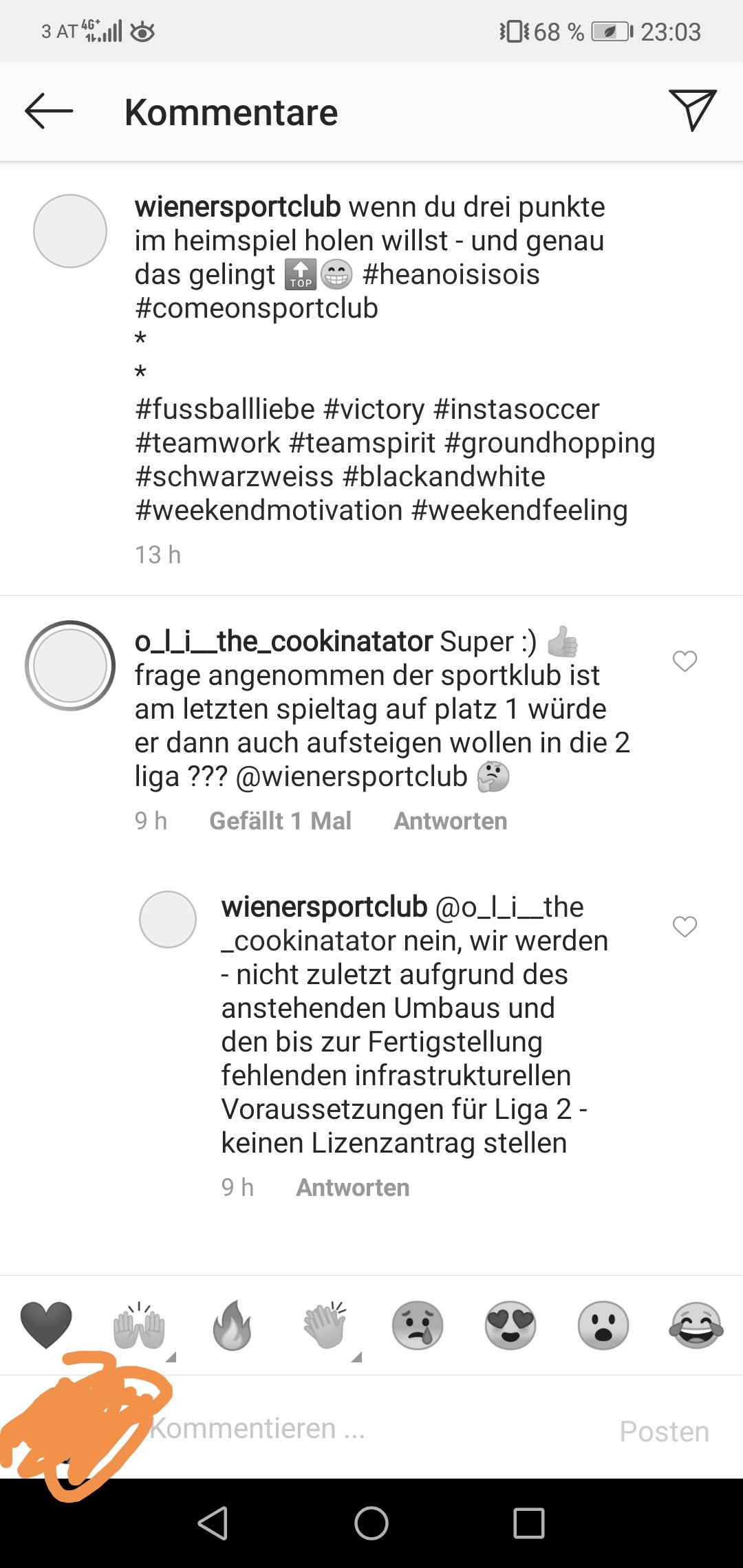
Task: Insert the raised hands emoji
Action: pos(139,1325)
